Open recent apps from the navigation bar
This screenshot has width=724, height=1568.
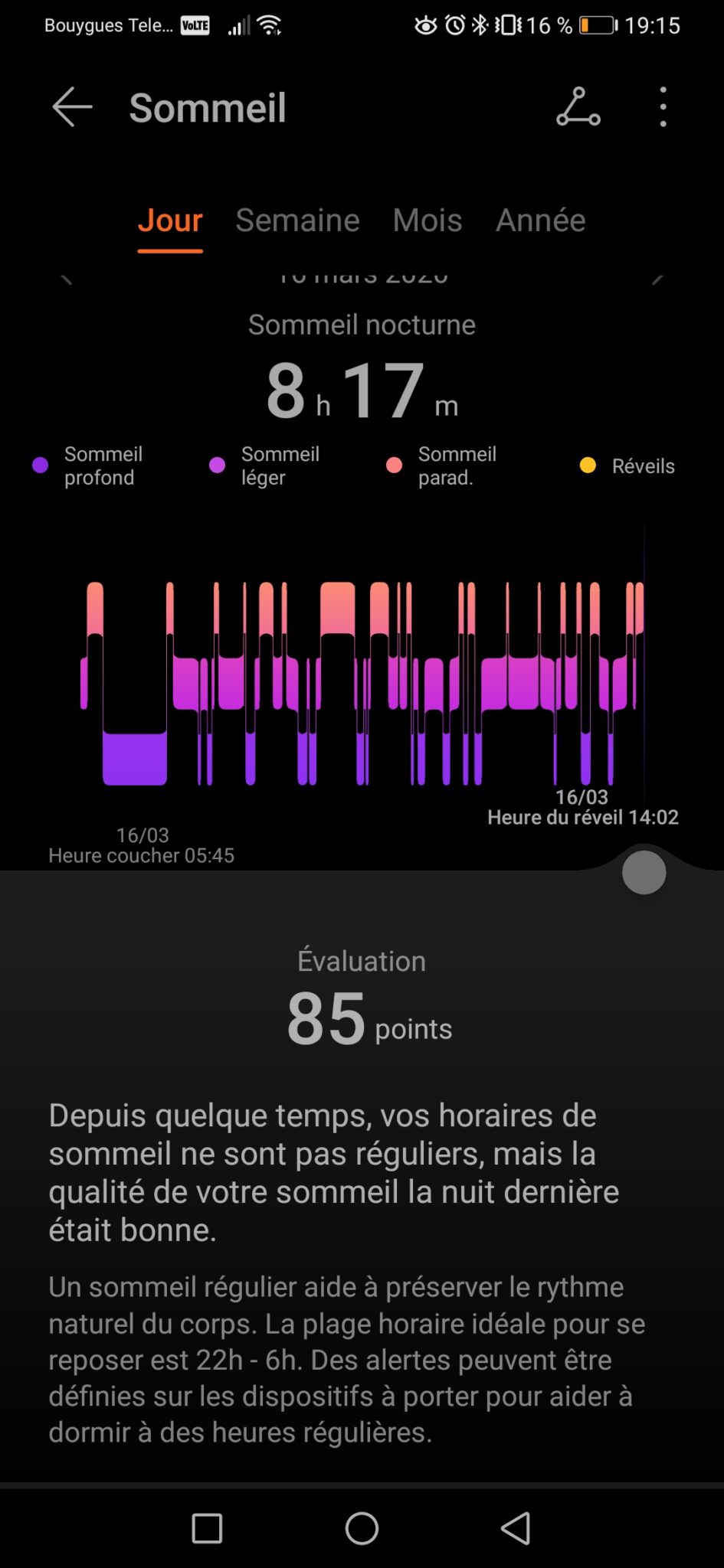tap(207, 1528)
